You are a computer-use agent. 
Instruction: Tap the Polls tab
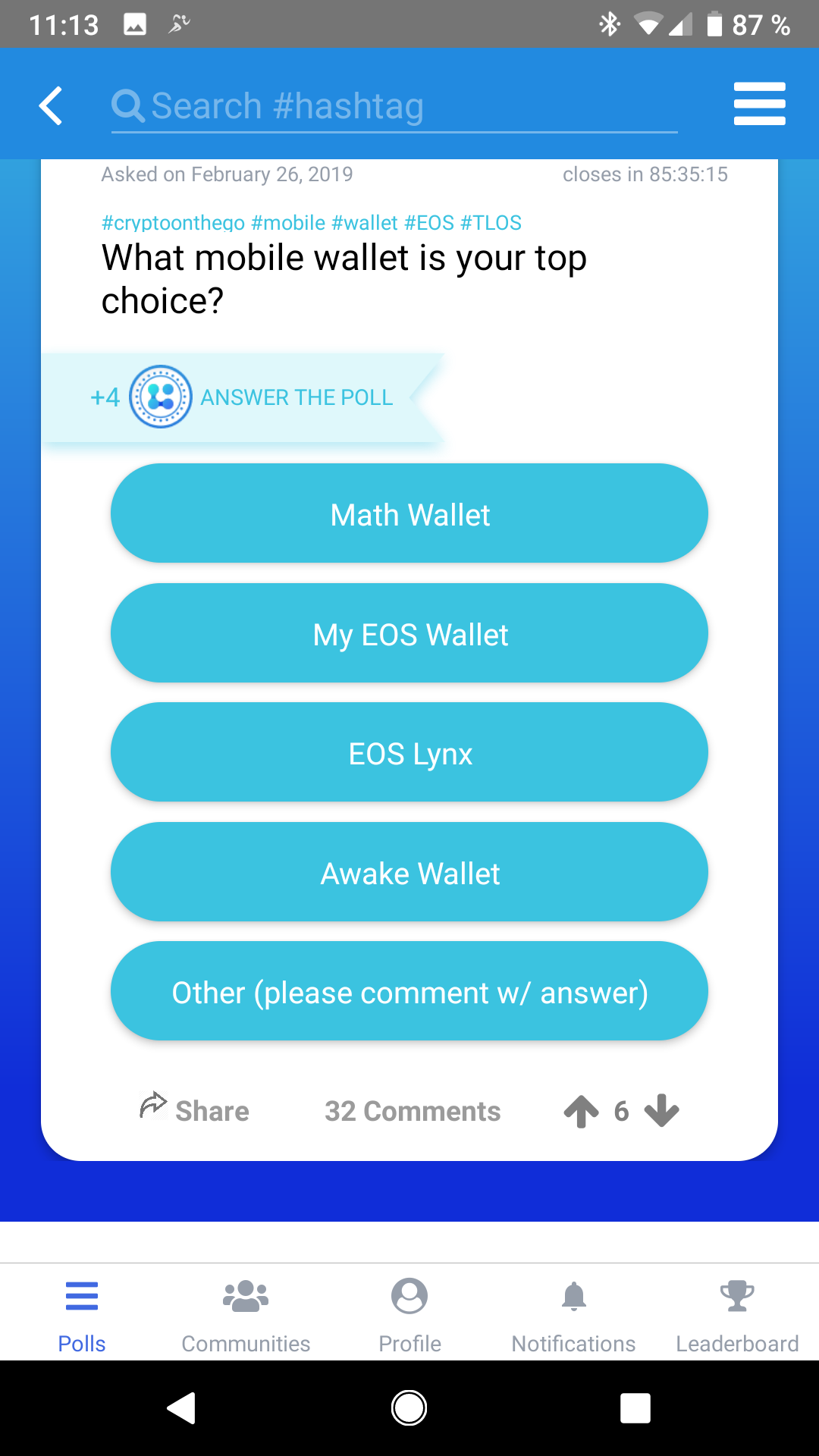[82, 1317]
